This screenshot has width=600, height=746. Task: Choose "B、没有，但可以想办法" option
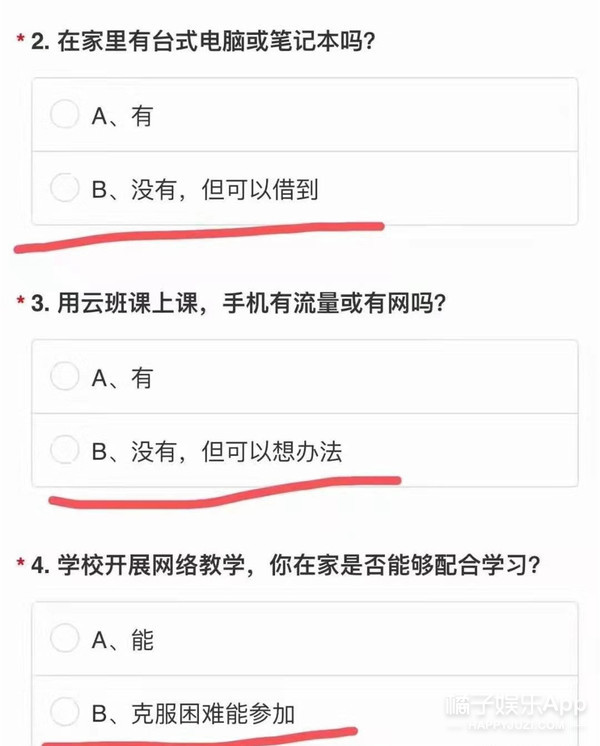tap(64, 451)
